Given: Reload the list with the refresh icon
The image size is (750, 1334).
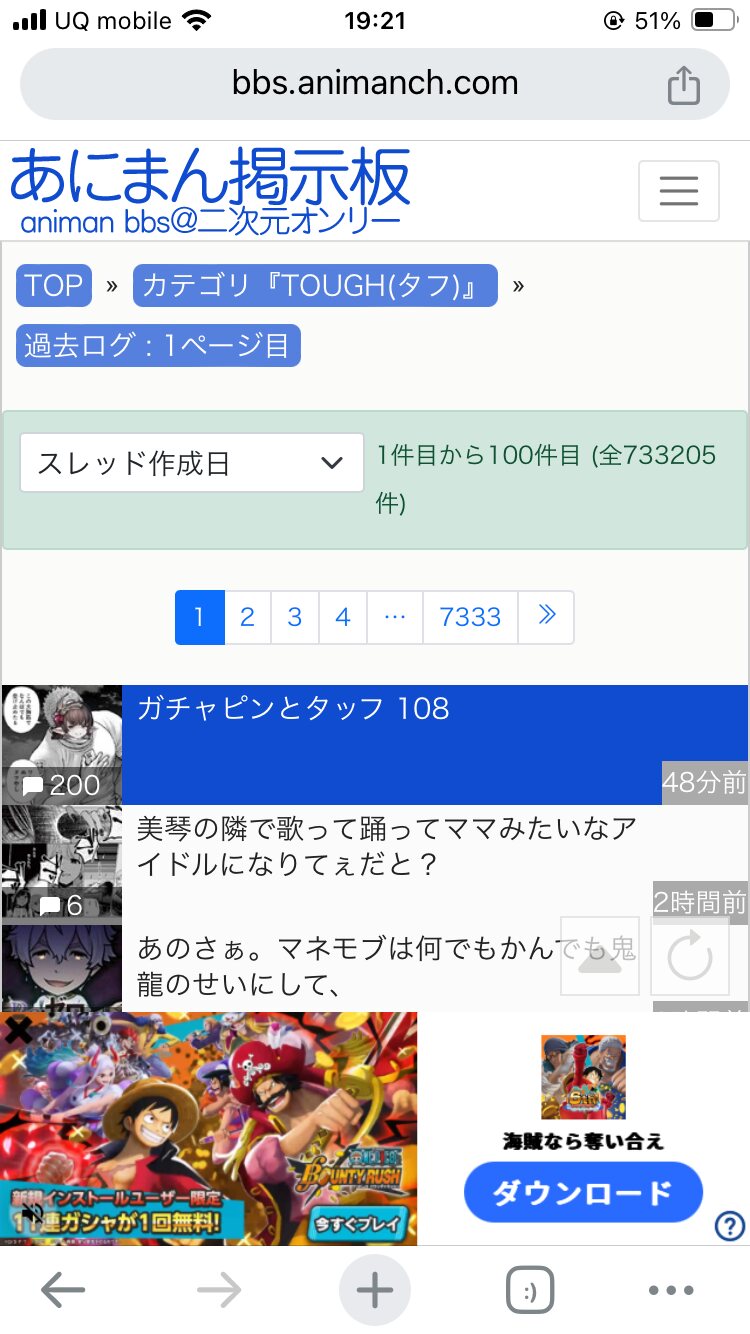Looking at the screenshot, I should 689,957.
